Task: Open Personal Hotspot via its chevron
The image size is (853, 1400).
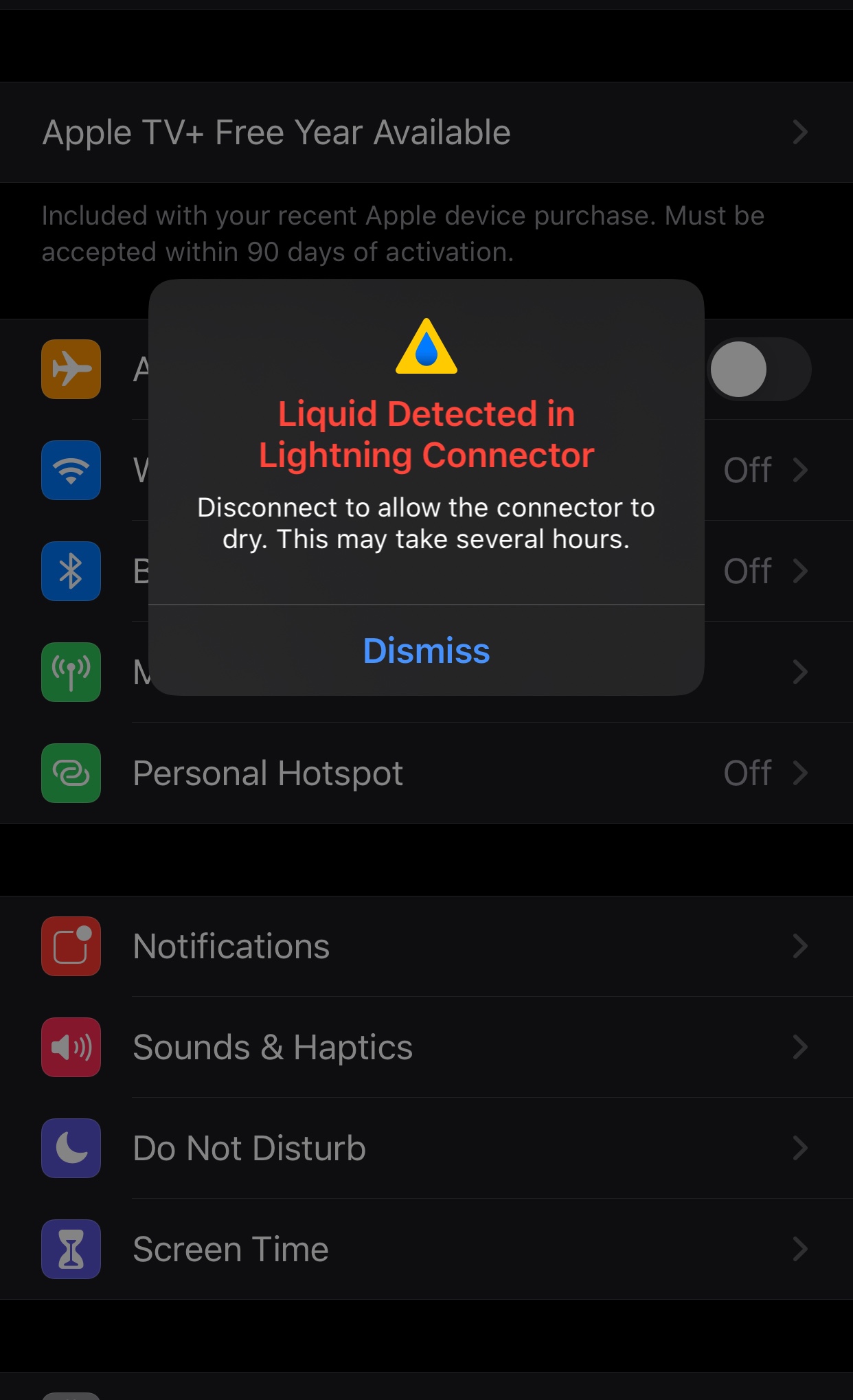Action: pyautogui.click(x=799, y=772)
